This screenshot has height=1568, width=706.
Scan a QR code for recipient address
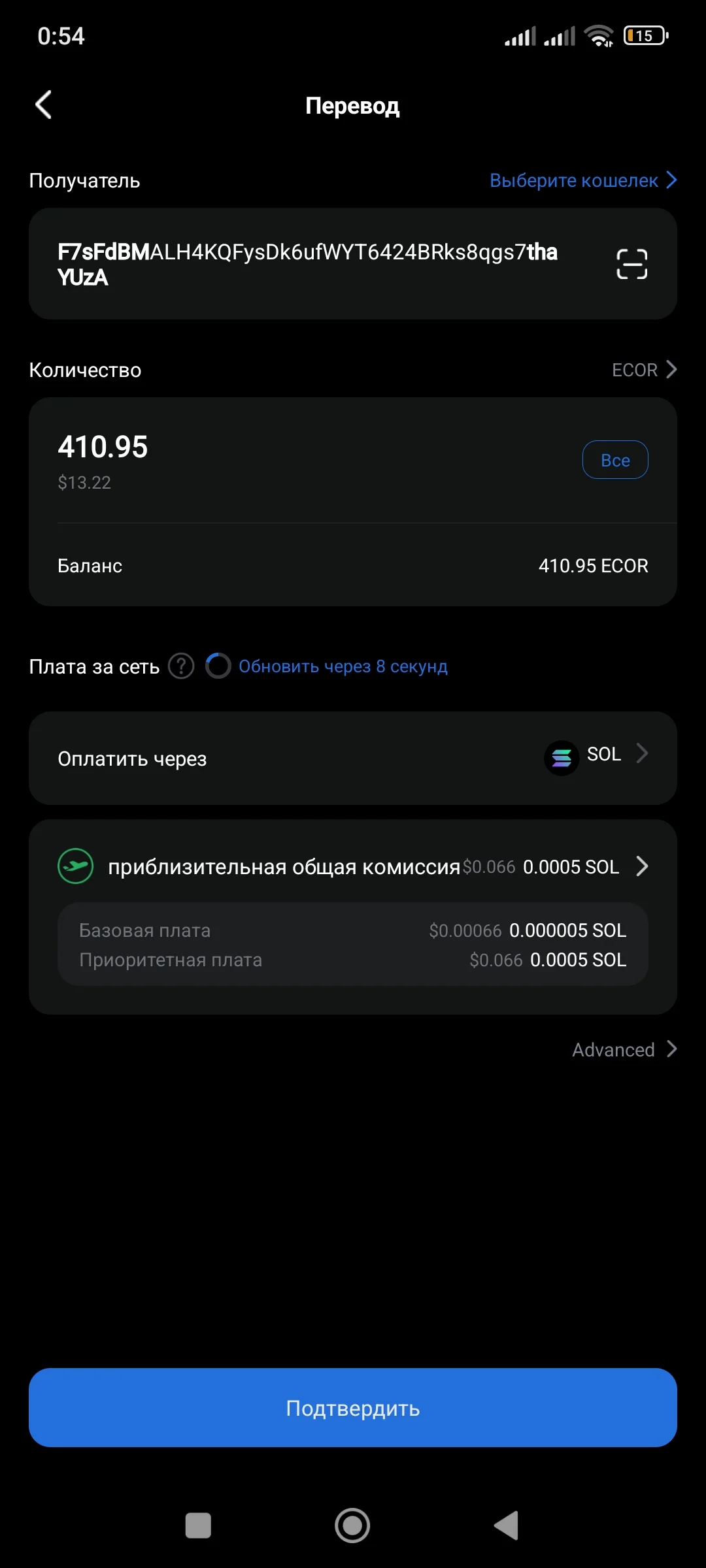click(632, 264)
